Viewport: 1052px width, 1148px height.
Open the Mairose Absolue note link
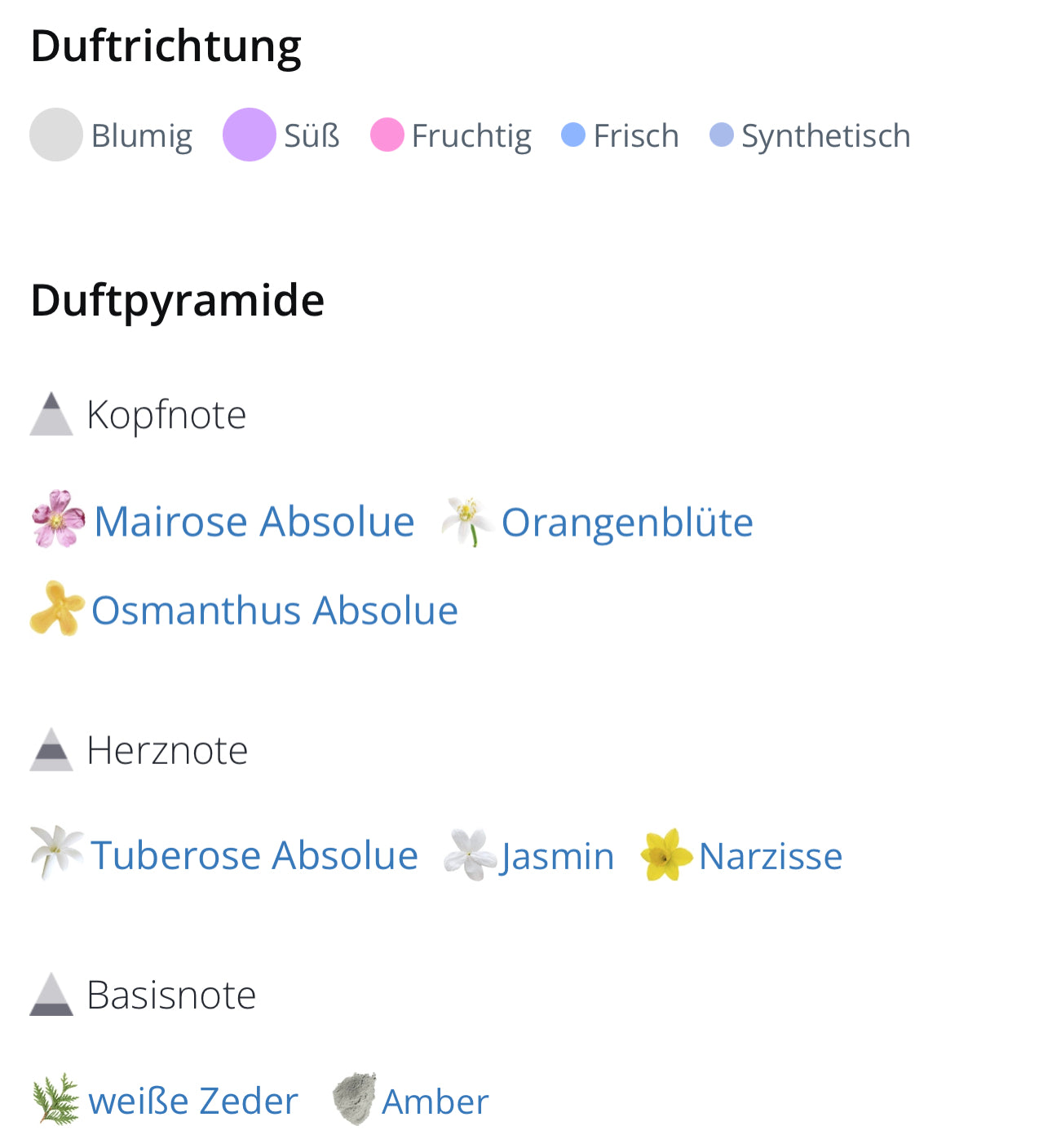254,522
